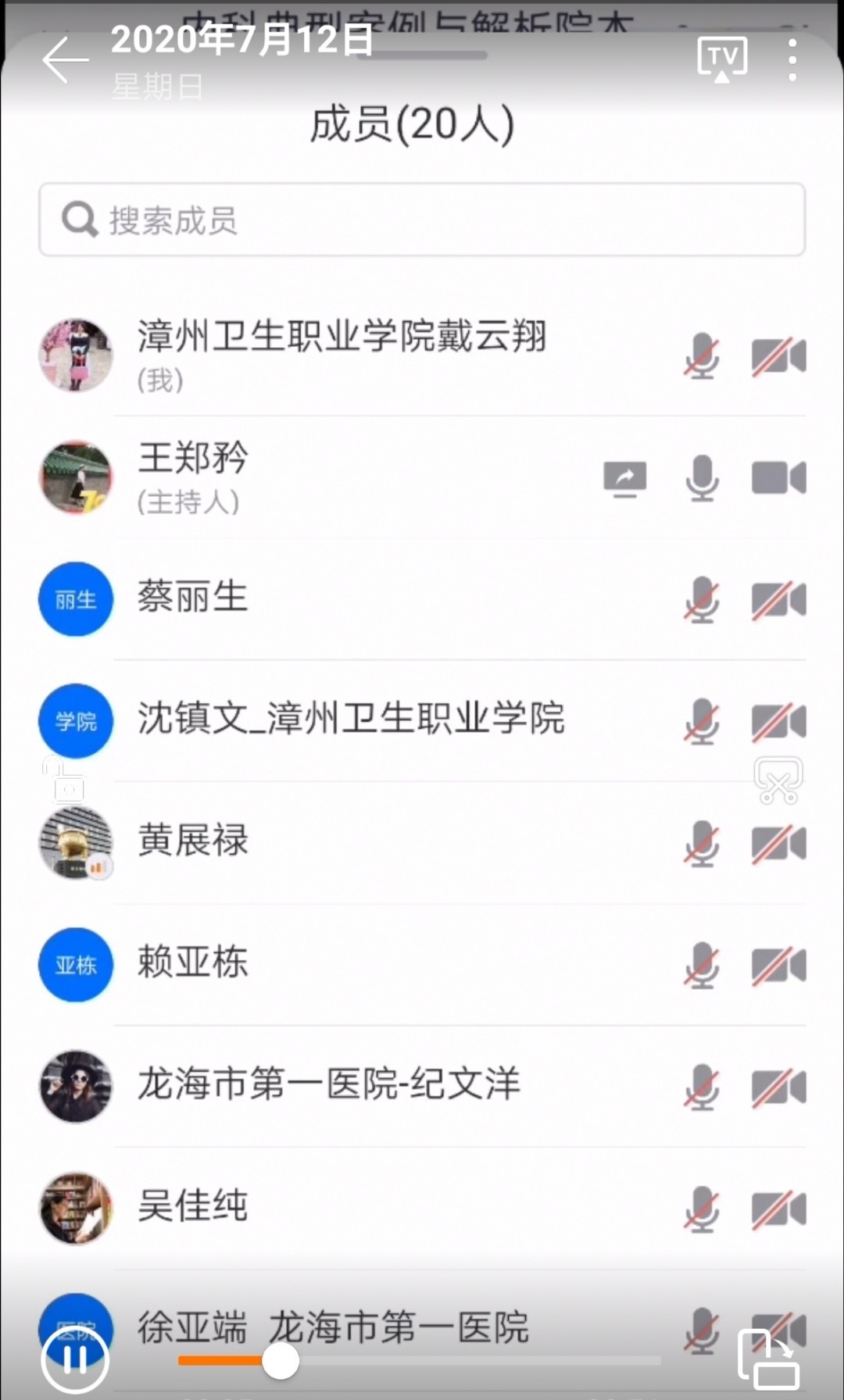The image size is (844, 1400).
Task: Unmute 黄展禄's microphone
Action: 701,843
